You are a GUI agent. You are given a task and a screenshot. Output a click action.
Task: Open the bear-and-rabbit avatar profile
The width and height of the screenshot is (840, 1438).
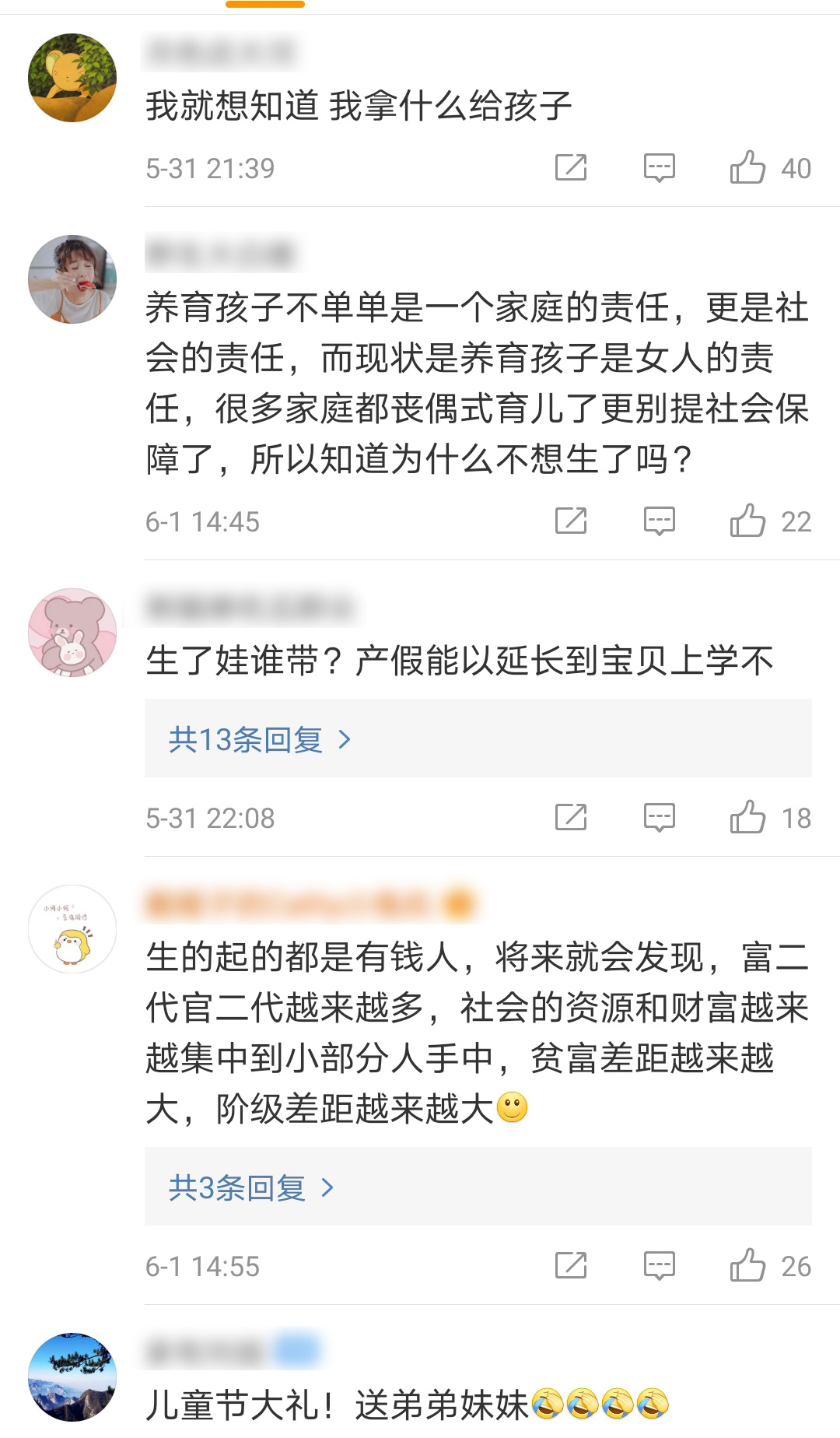tap(72, 633)
